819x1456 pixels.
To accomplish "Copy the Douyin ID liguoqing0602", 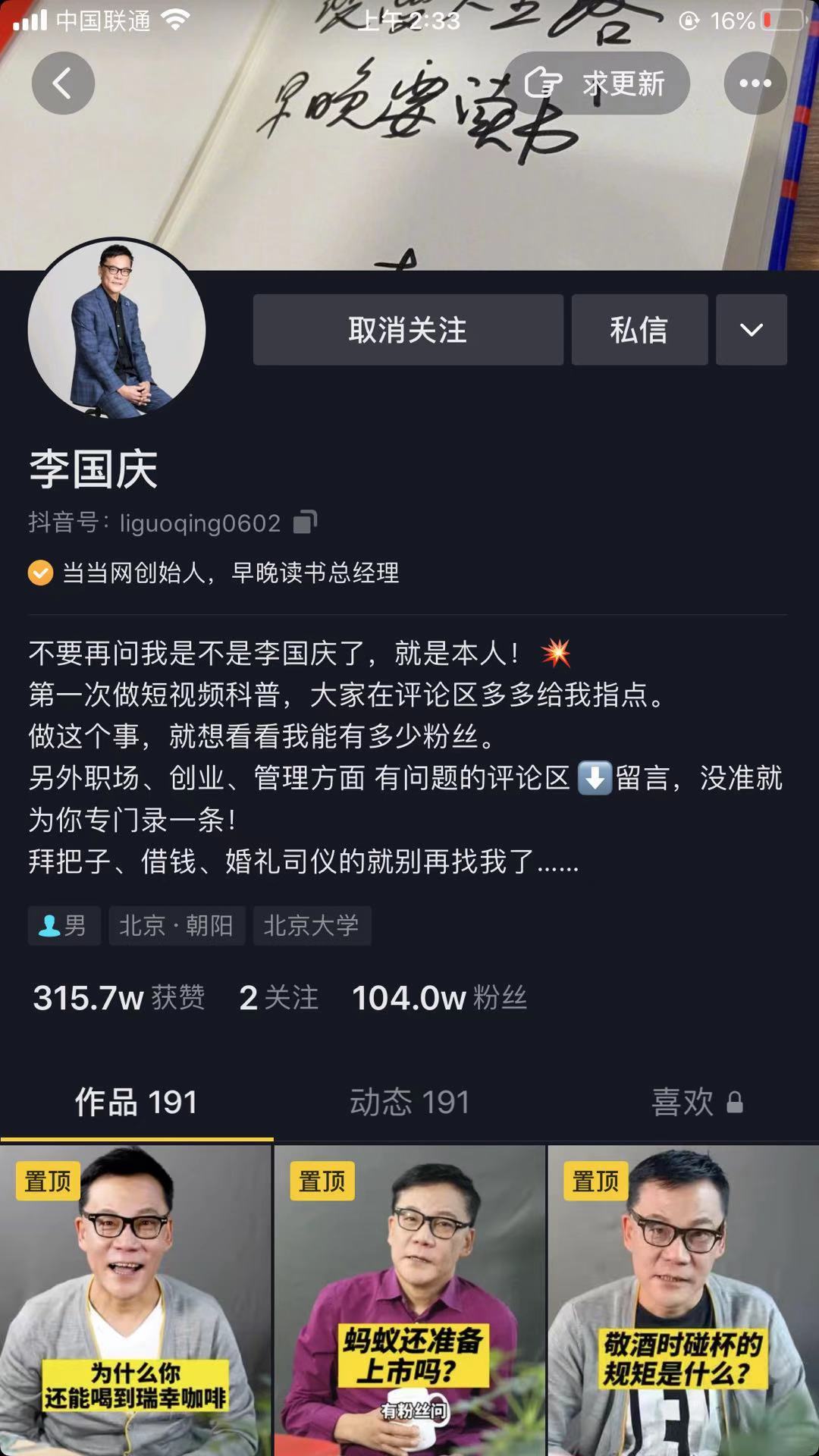I will tap(305, 522).
